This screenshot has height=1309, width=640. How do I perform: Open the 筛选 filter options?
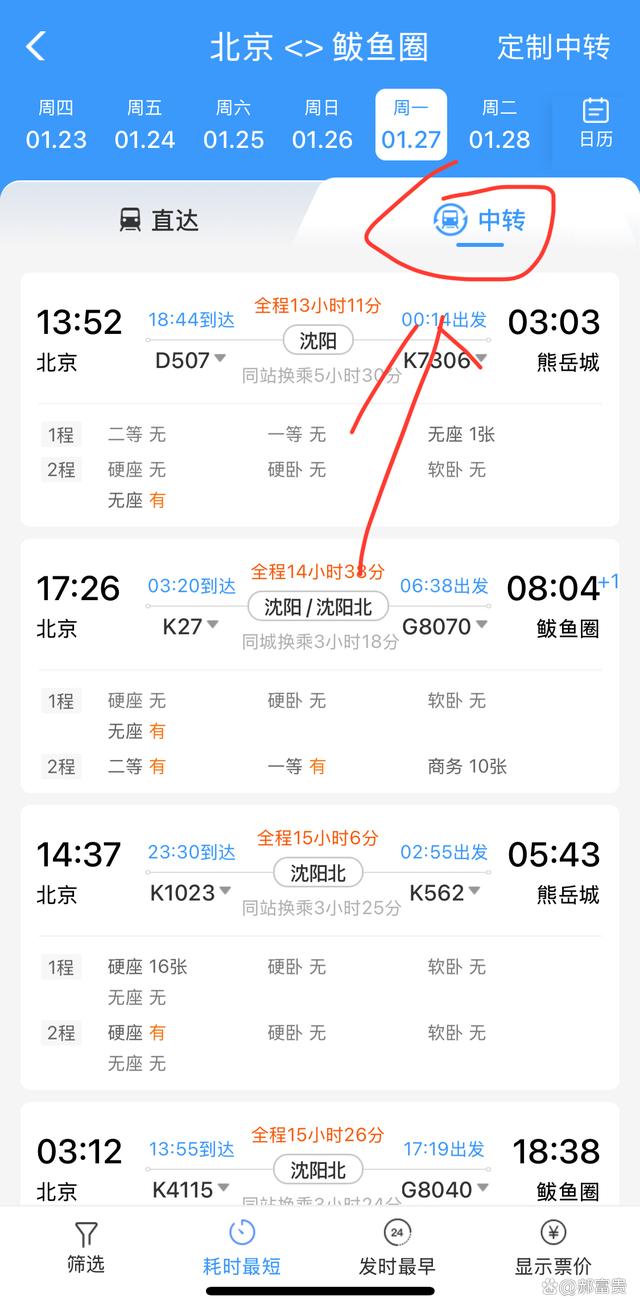click(x=86, y=1248)
